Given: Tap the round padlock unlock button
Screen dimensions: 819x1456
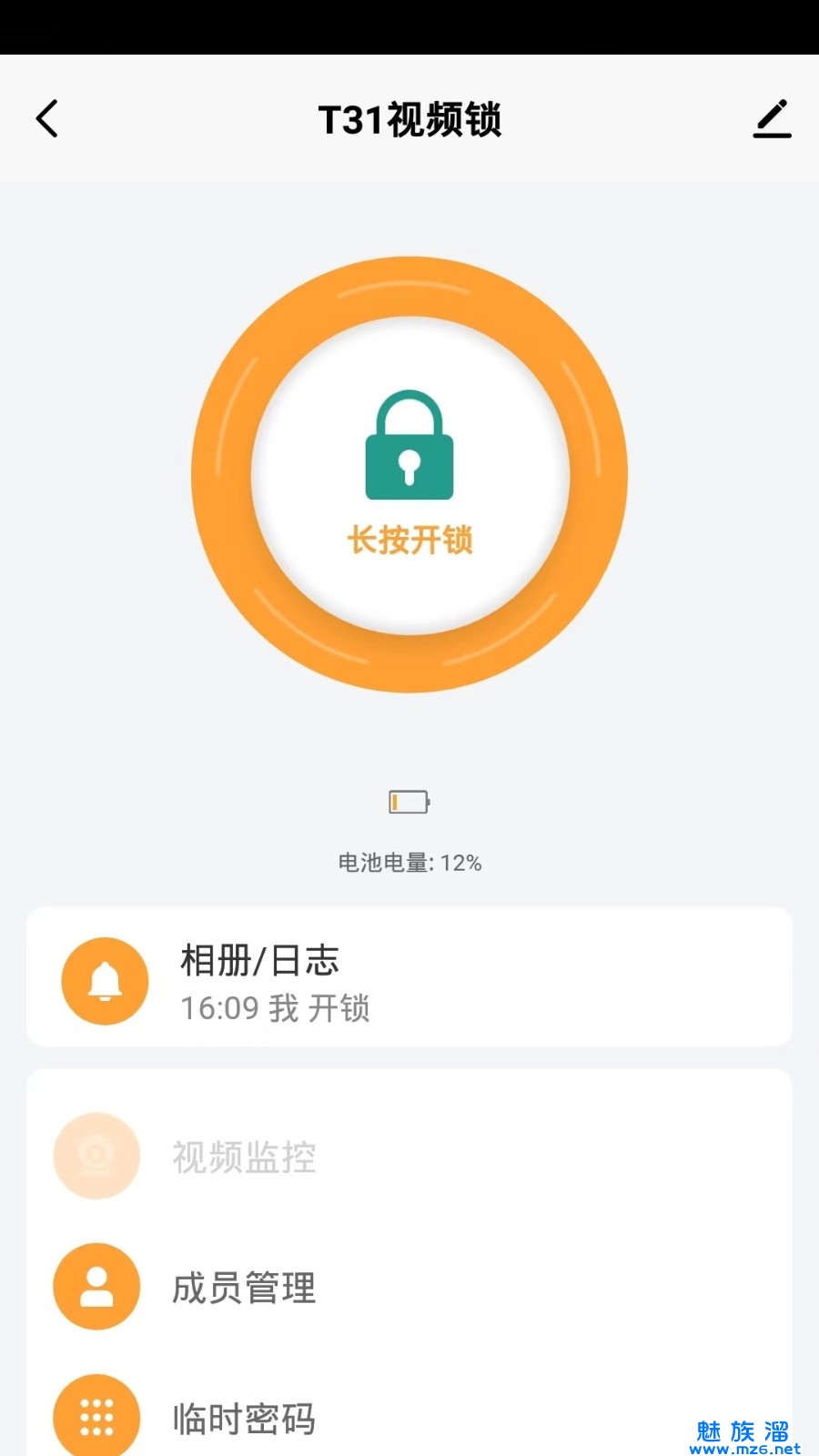Looking at the screenshot, I should pos(409,474).
